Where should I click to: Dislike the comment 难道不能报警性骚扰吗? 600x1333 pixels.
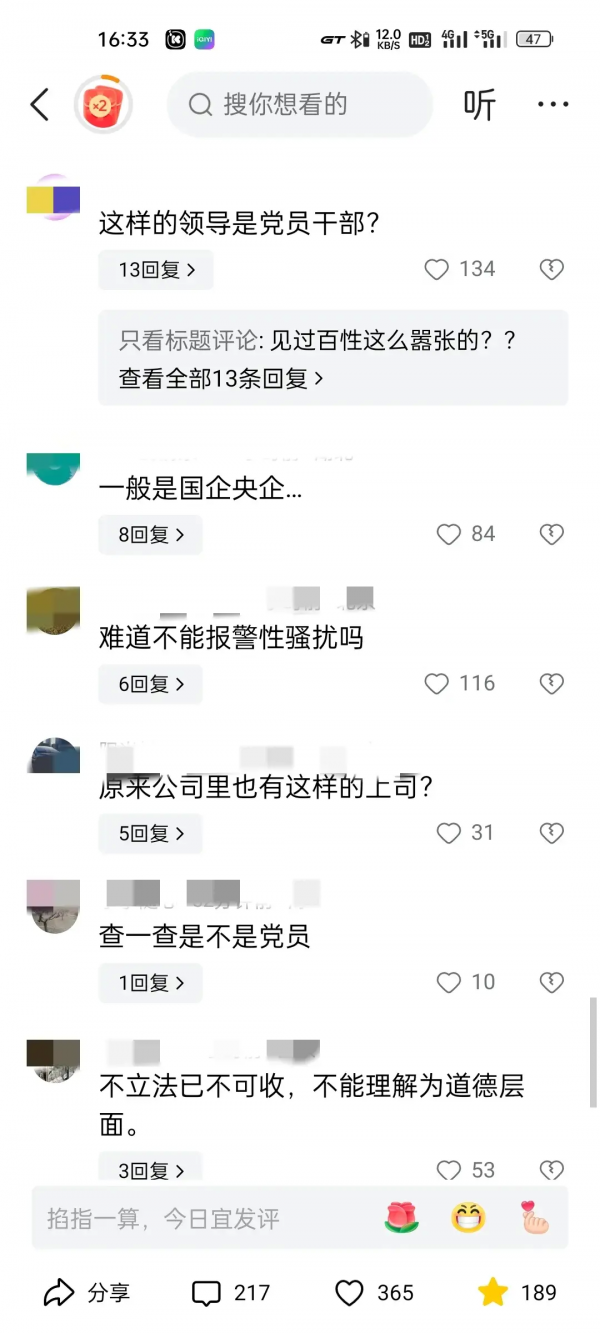point(551,684)
